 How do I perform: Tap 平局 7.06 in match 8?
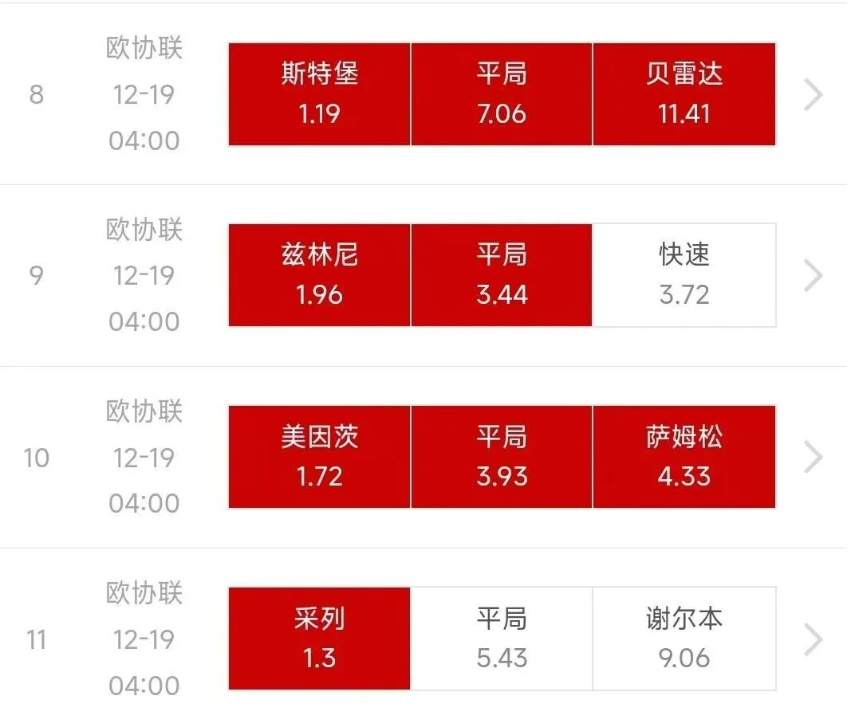tap(501, 94)
